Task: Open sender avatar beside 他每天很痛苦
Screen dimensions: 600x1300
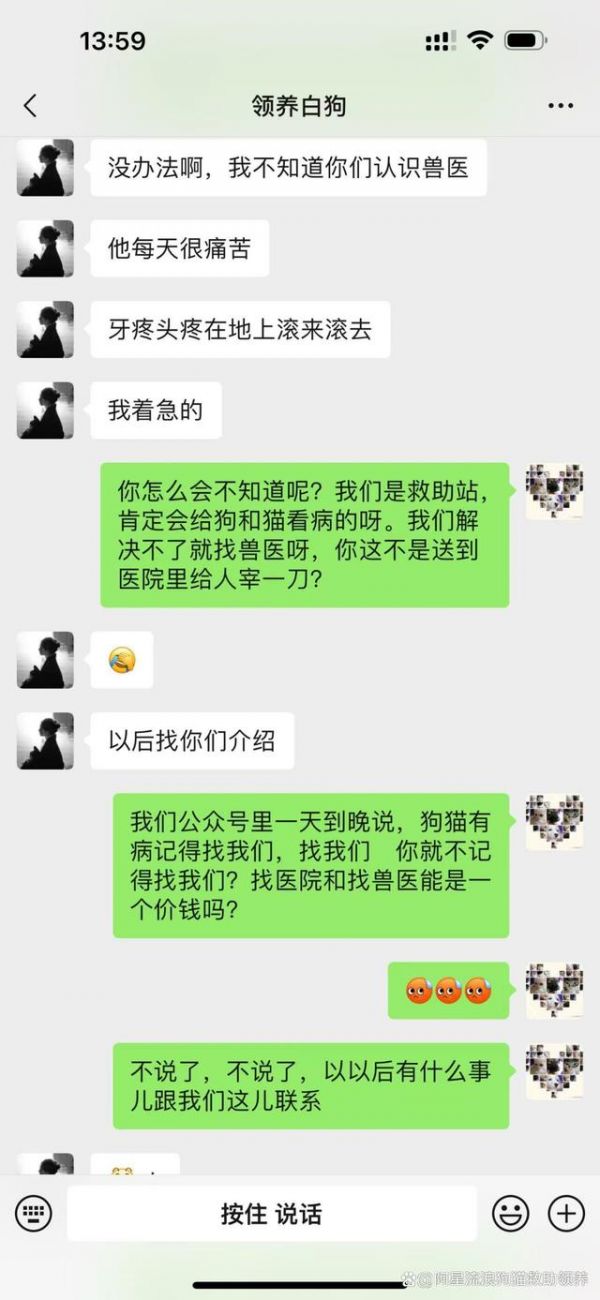Action: pos(45,248)
